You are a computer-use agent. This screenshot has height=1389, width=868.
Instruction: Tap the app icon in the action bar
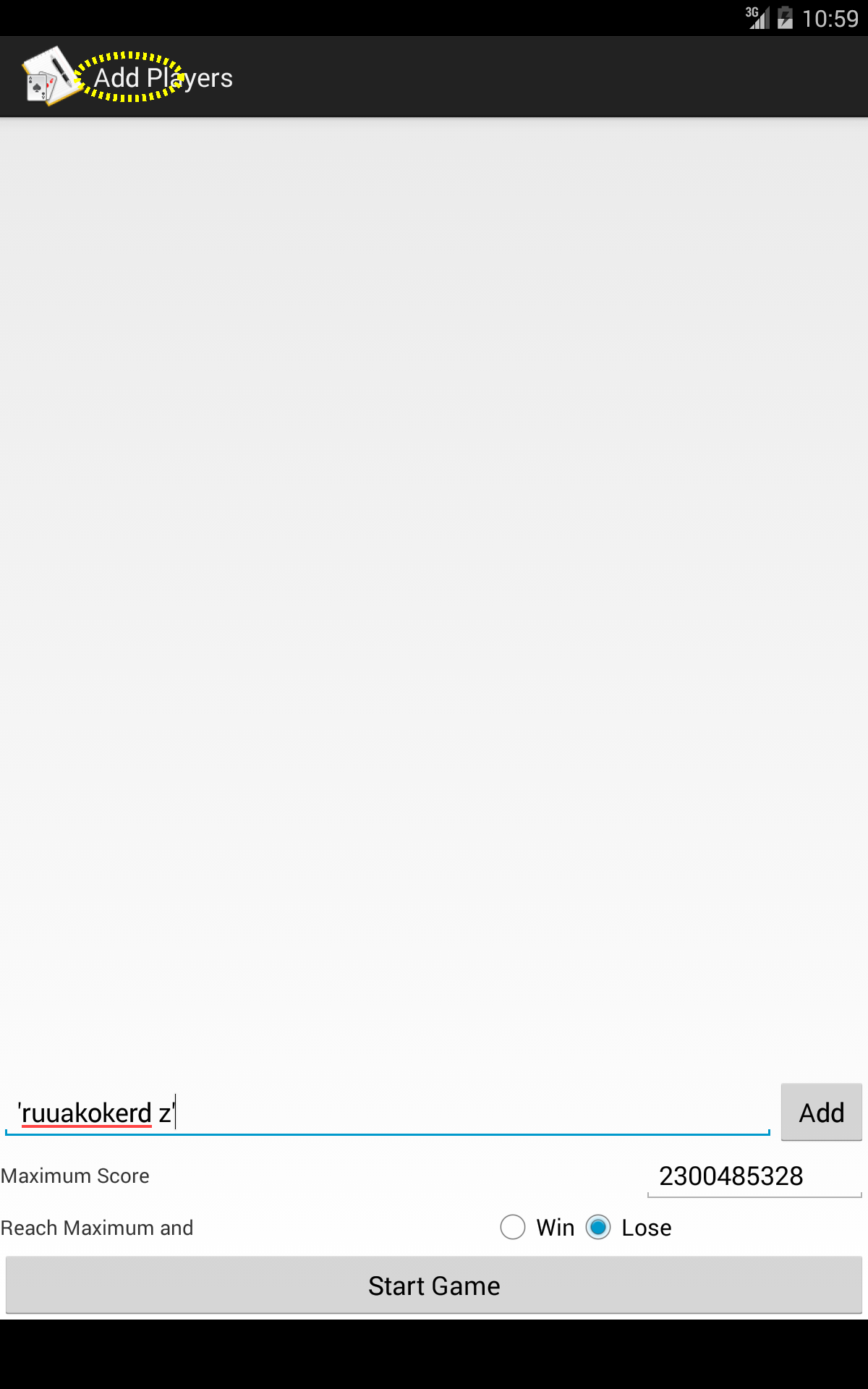click(51, 77)
